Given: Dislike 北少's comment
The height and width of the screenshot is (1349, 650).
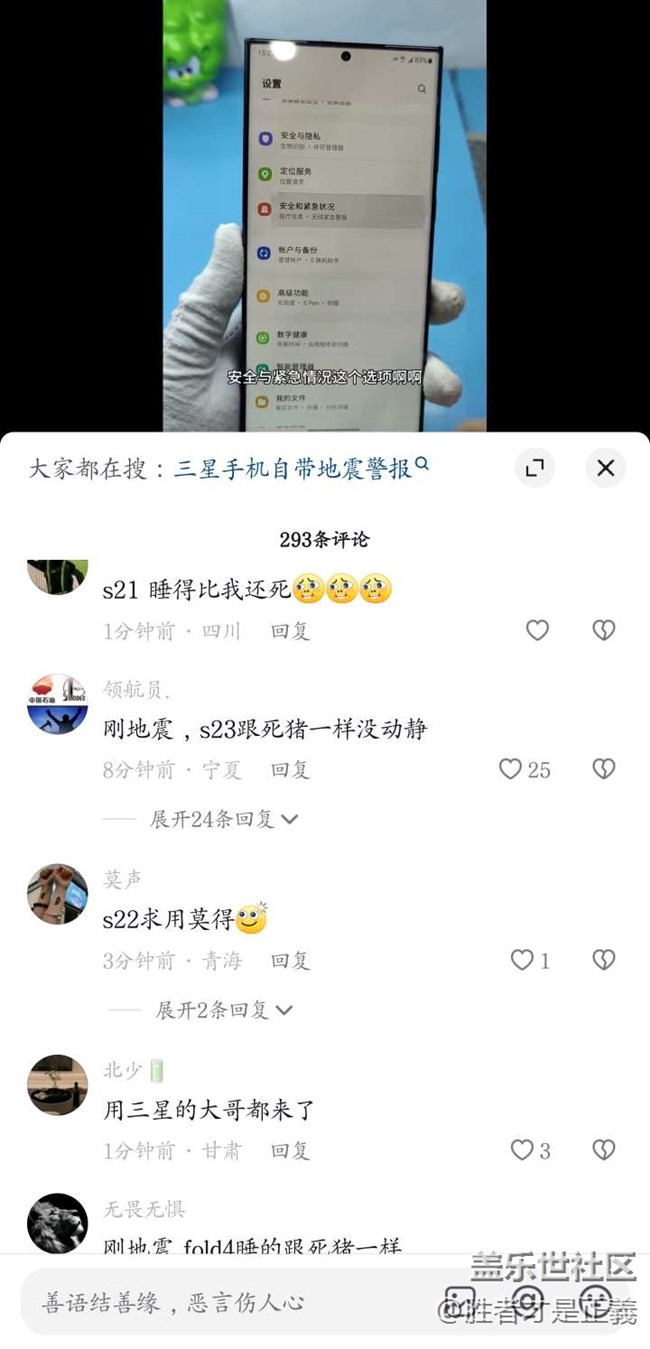Looking at the screenshot, I should [603, 1150].
